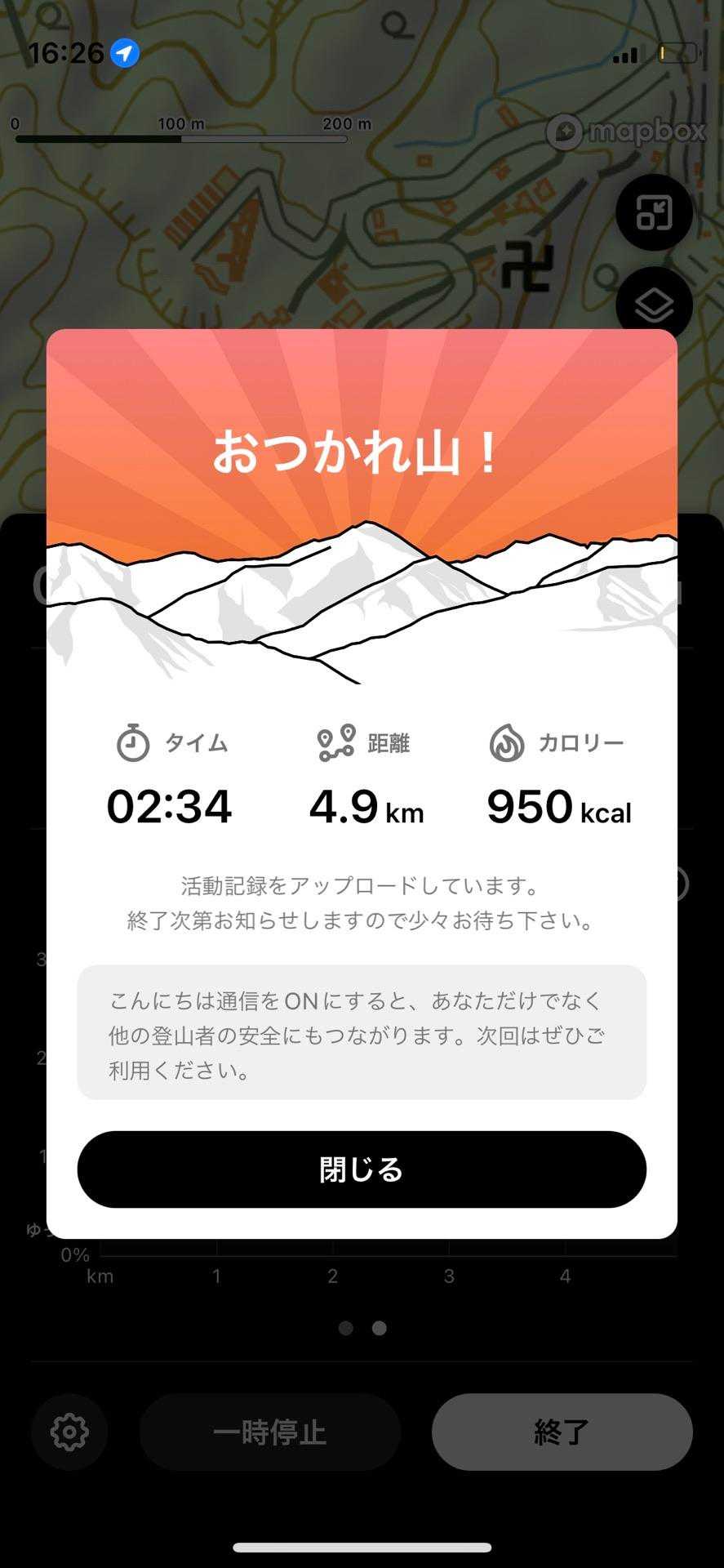The image size is (724, 1568).
Task: Tap 閉じる to close the summary dialog
Action: [x=362, y=1169]
